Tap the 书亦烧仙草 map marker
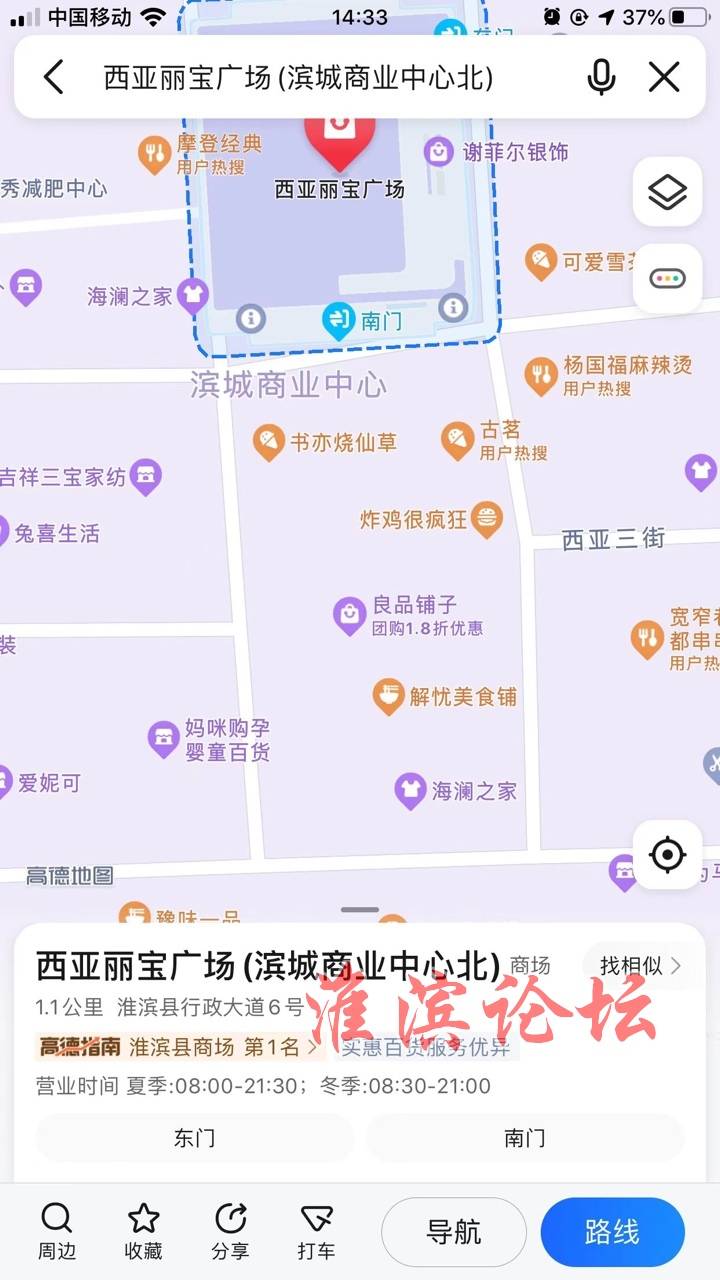The image size is (720, 1280). pyautogui.click(x=268, y=441)
